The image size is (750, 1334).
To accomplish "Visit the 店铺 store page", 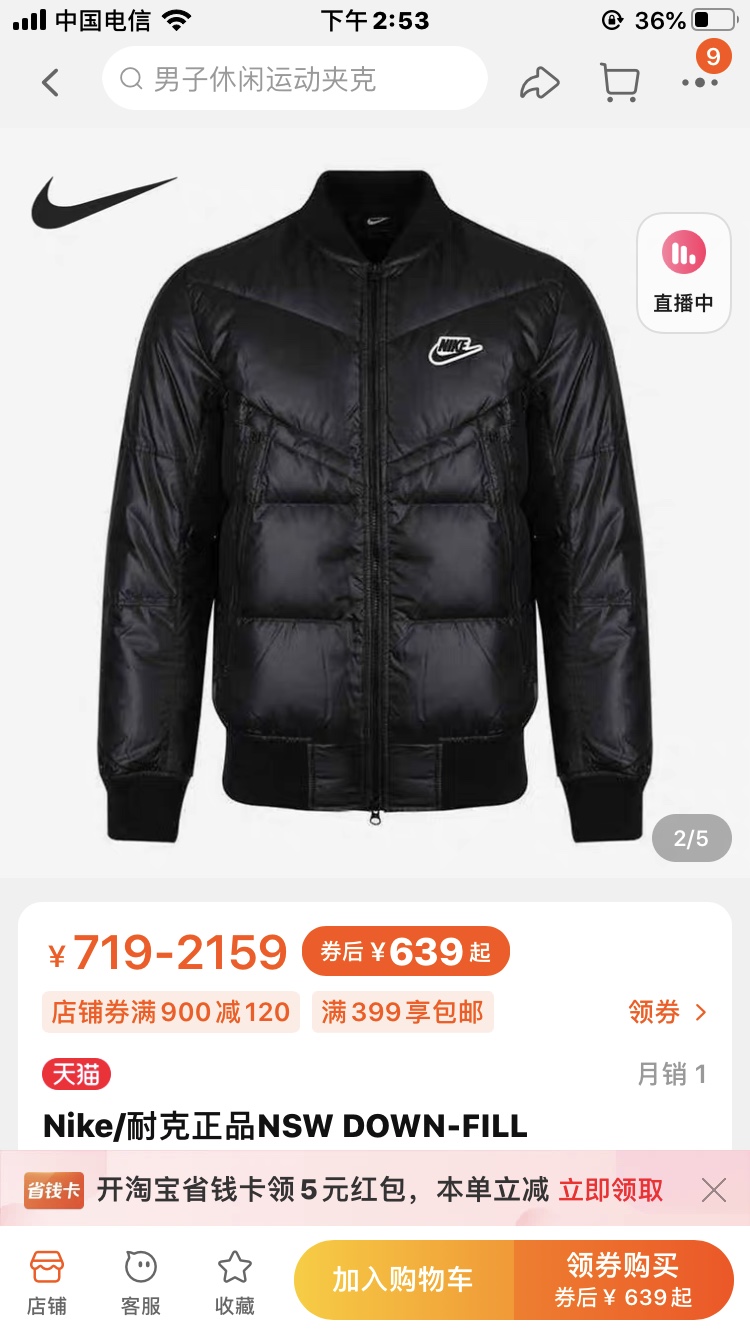I will (x=47, y=1280).
